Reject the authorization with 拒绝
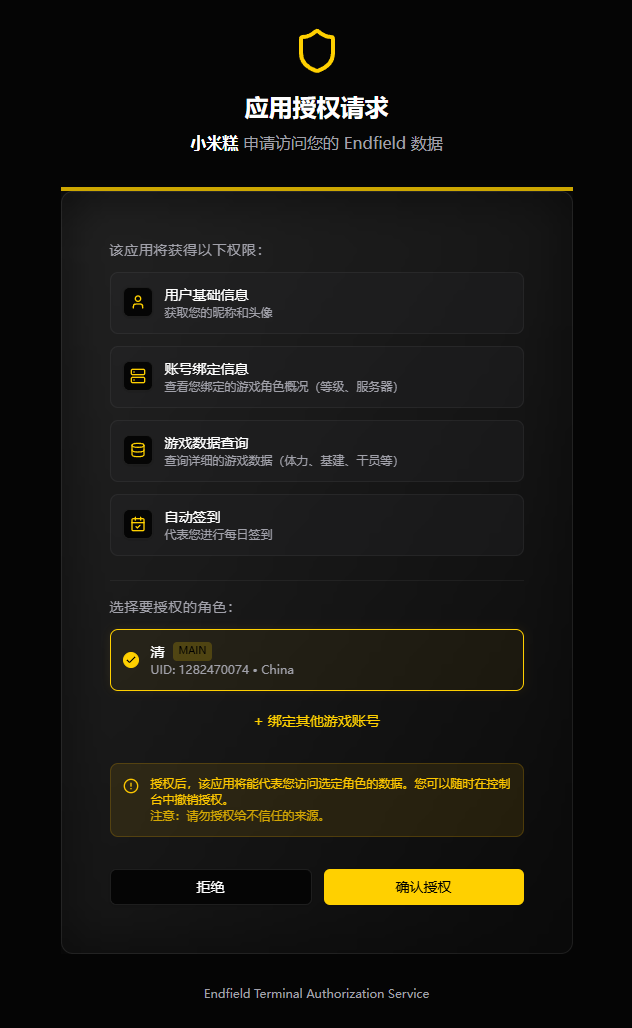This screenshot has height=1028, width=632. [x=210, y=887]
